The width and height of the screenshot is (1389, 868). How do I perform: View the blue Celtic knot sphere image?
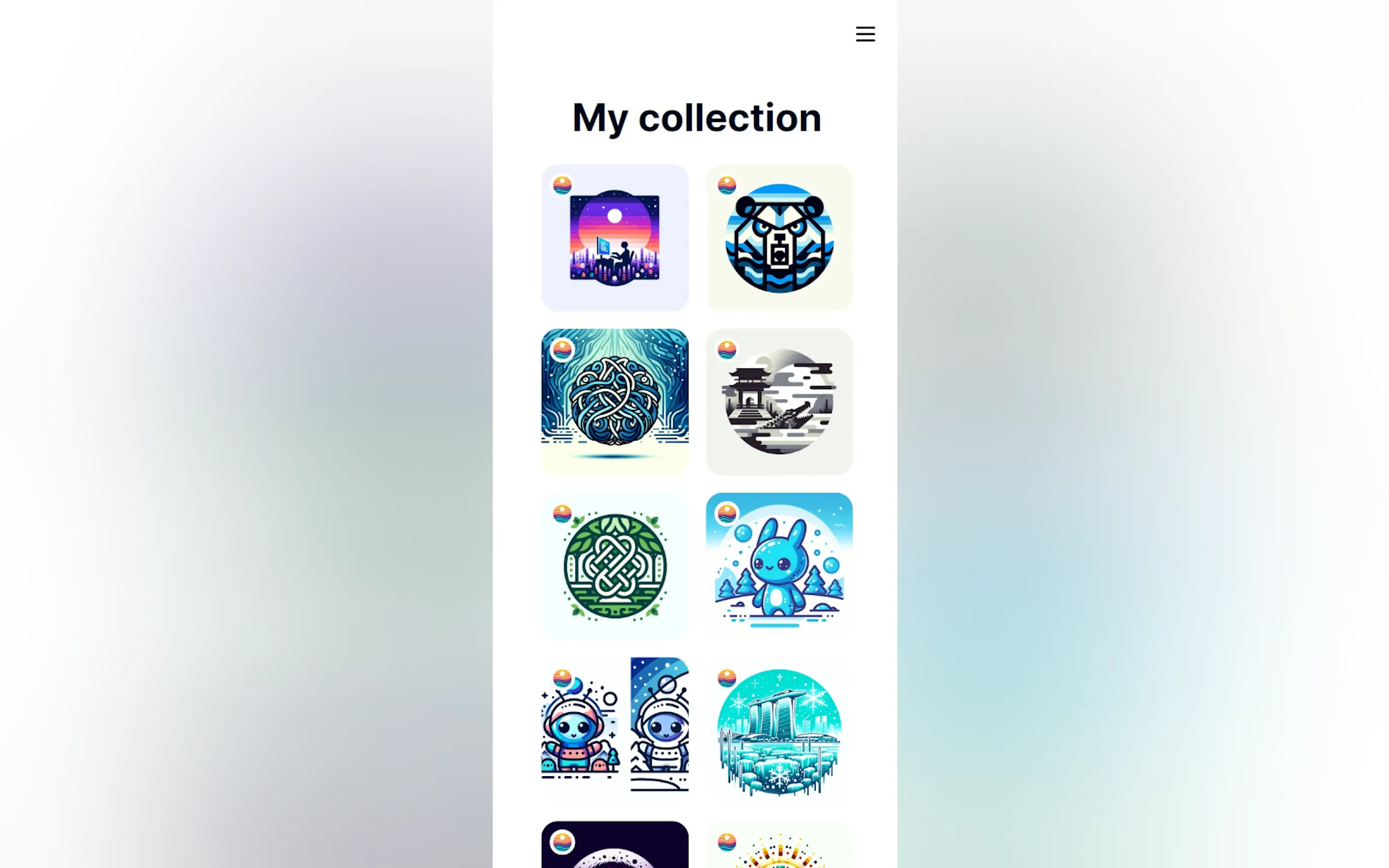615,401
